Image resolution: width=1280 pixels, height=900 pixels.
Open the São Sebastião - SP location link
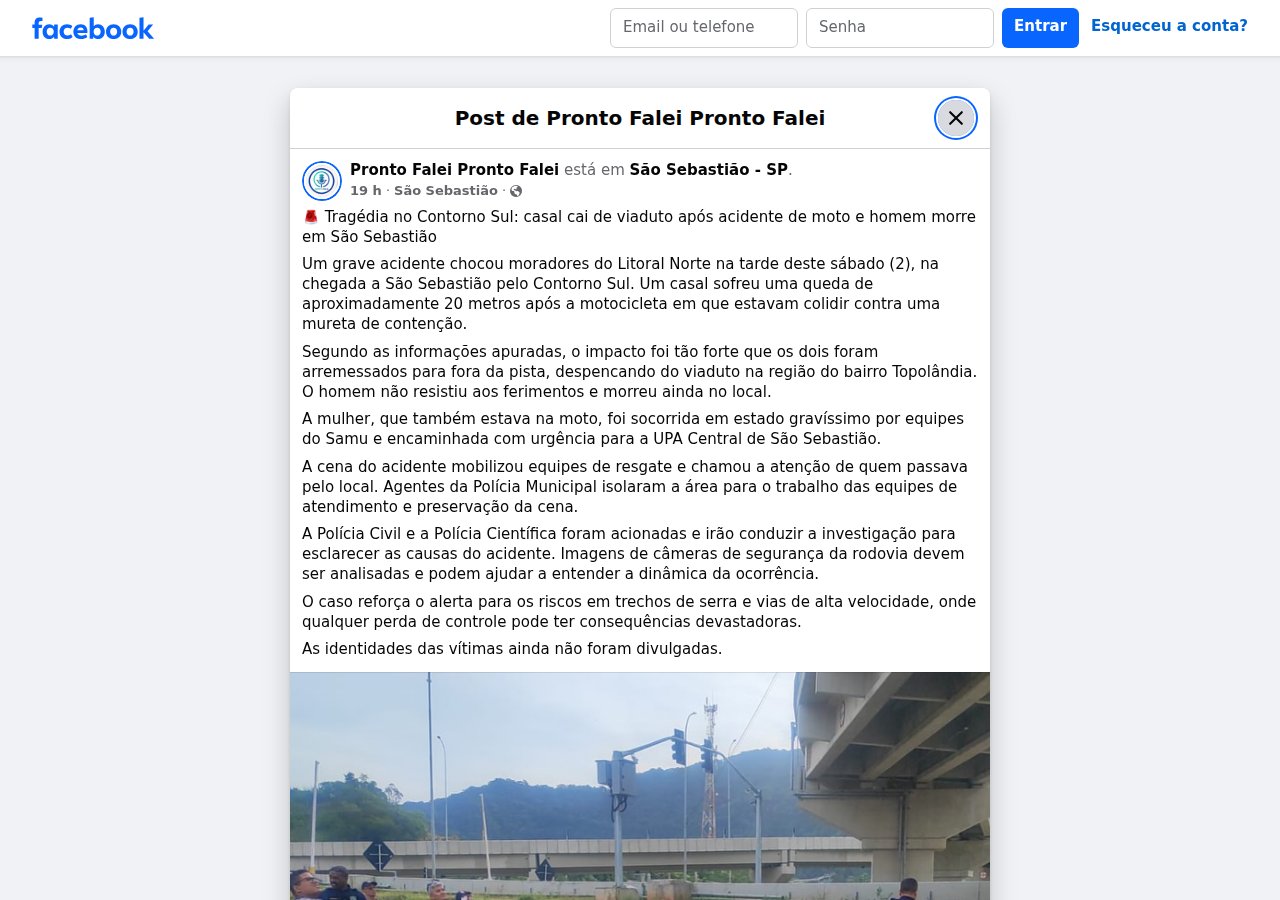(708, 170)
